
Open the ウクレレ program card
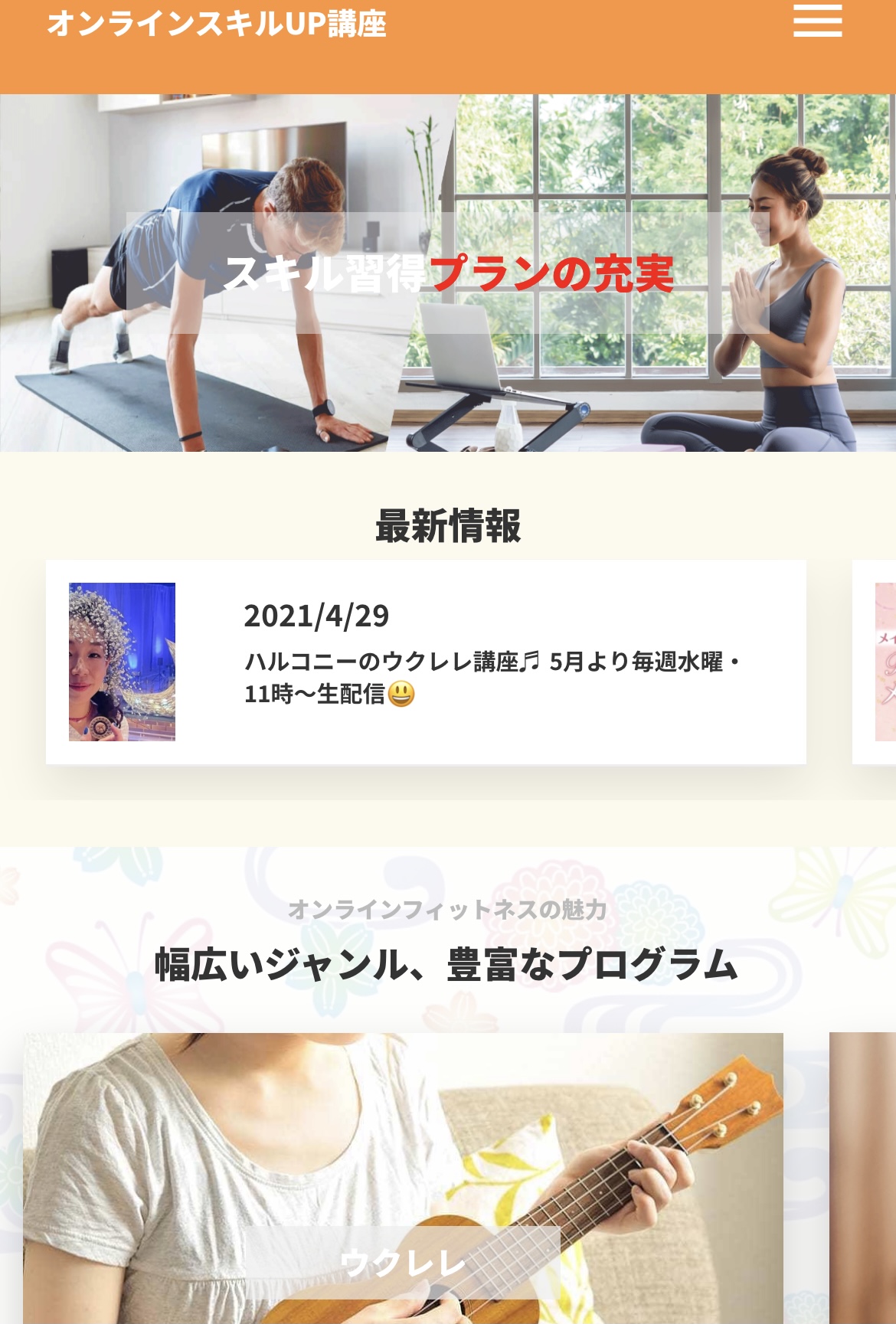coord(403,1179)
